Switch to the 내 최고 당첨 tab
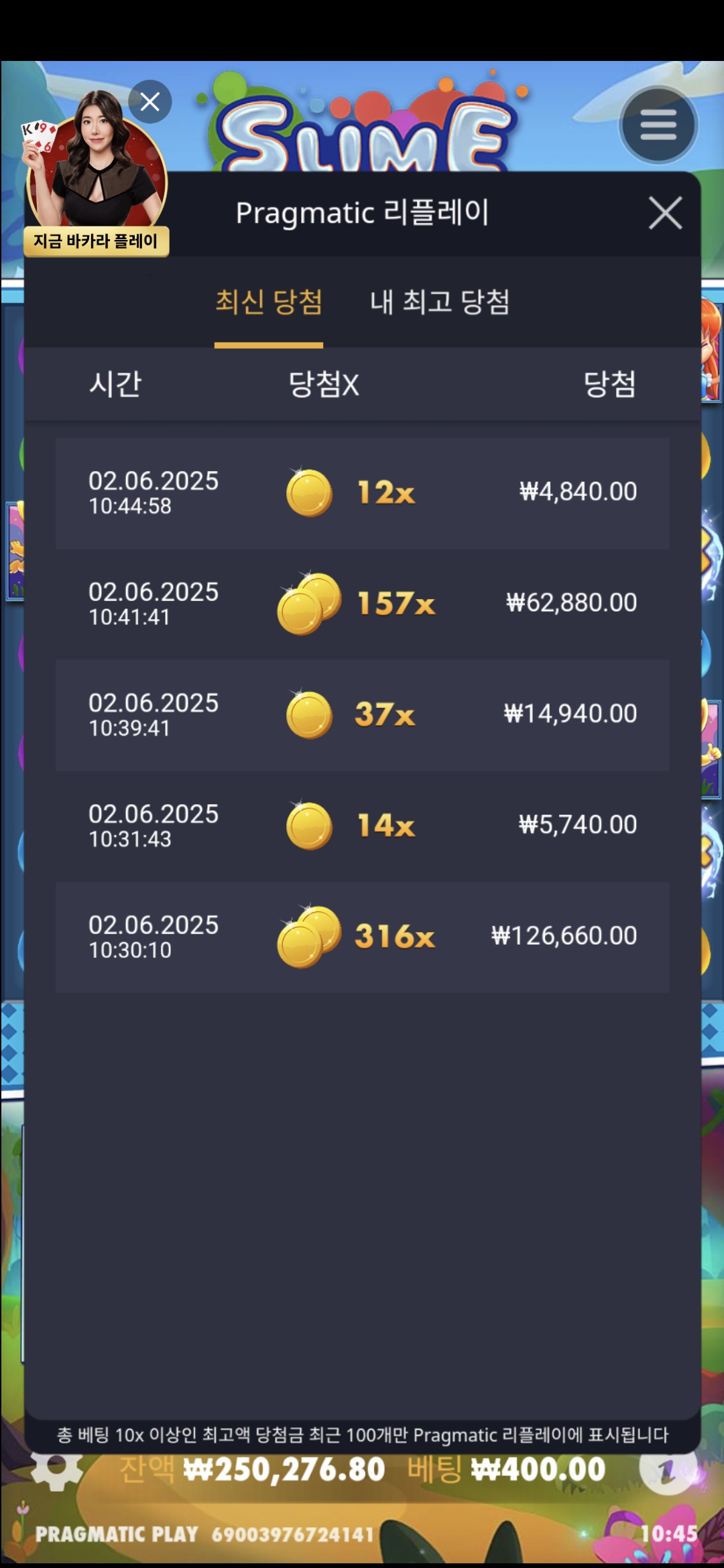The height and width of the screenshot is (1568, 724). pyautogui.click(x=440, y=302)
